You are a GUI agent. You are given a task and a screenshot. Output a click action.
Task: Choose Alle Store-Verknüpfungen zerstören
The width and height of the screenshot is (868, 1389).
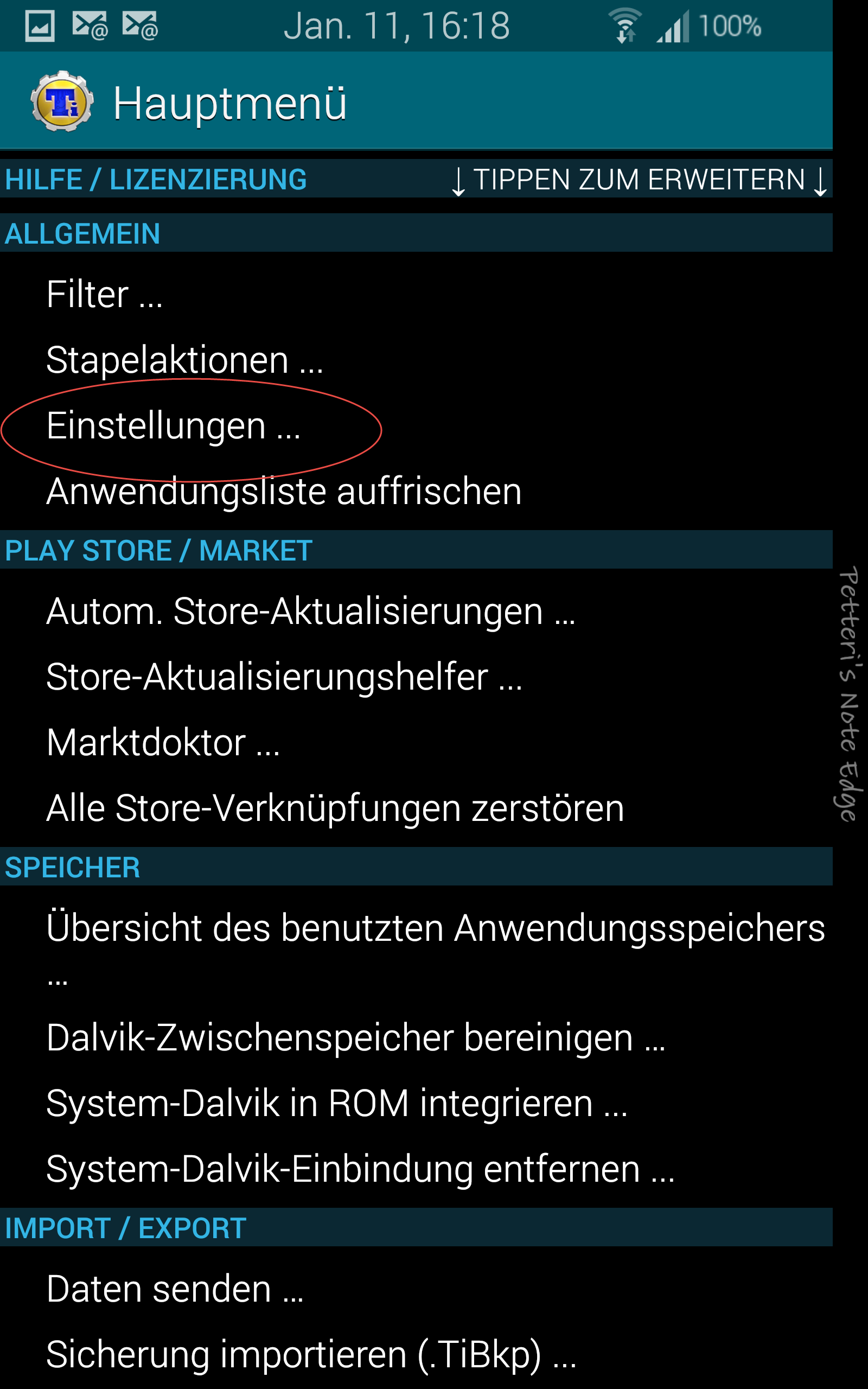pos(416,807)
